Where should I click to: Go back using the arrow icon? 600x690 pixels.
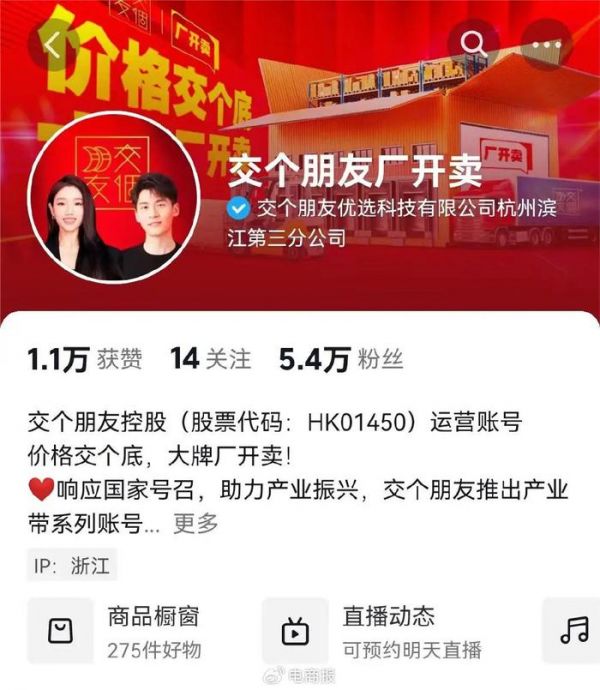(52, 43)
